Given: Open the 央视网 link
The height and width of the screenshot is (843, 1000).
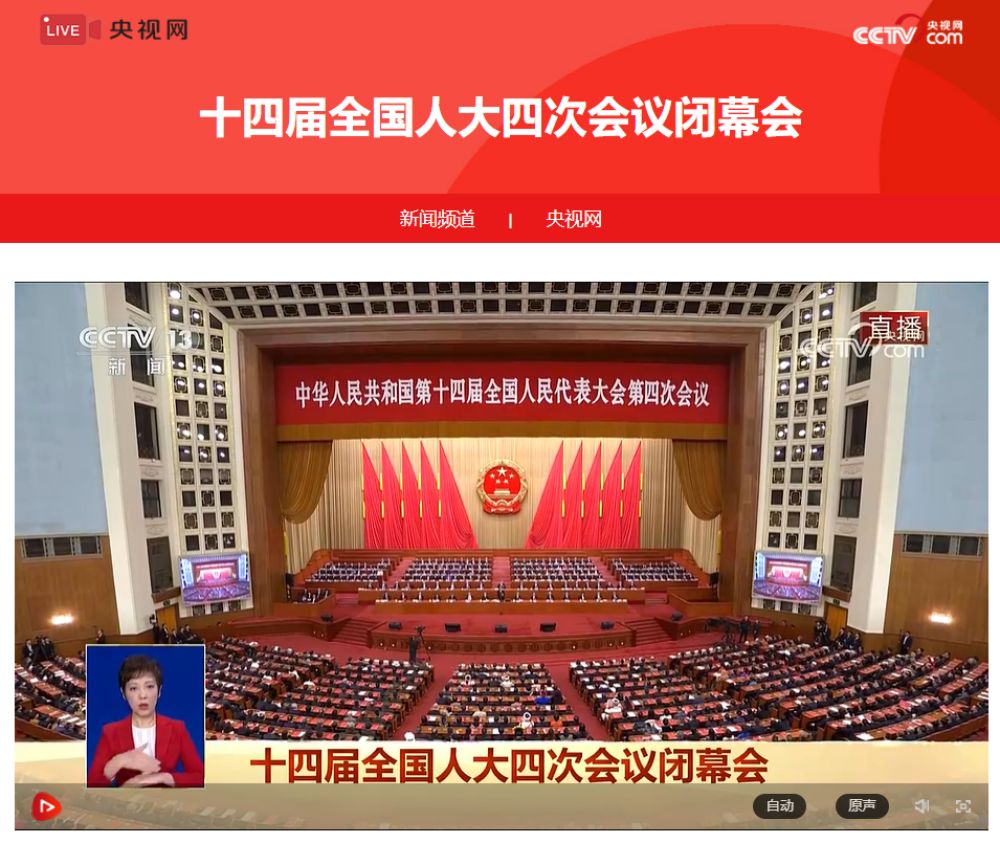Looking at the screenshot, I should (x=574, y=219).
